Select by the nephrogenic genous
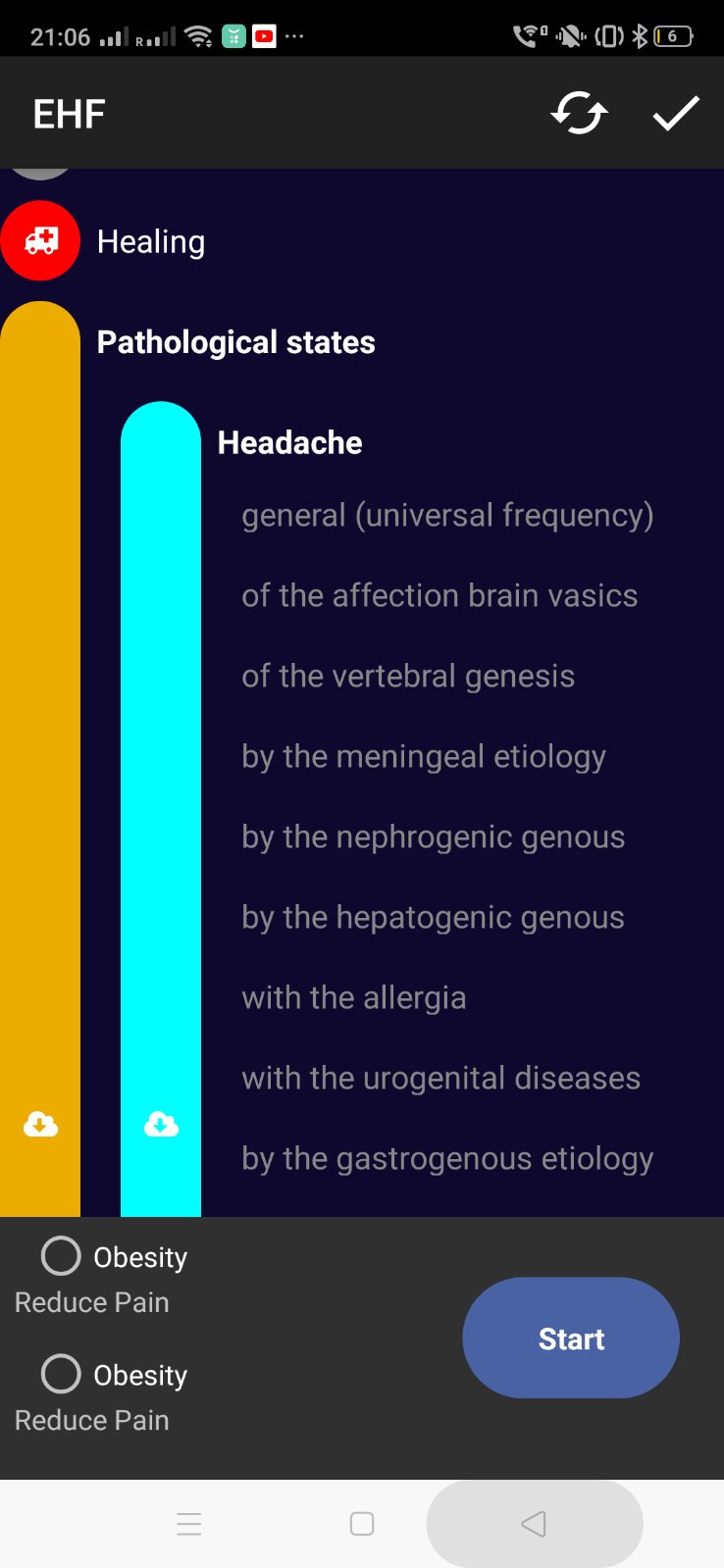724x1568 pixels. coord(433,836)
